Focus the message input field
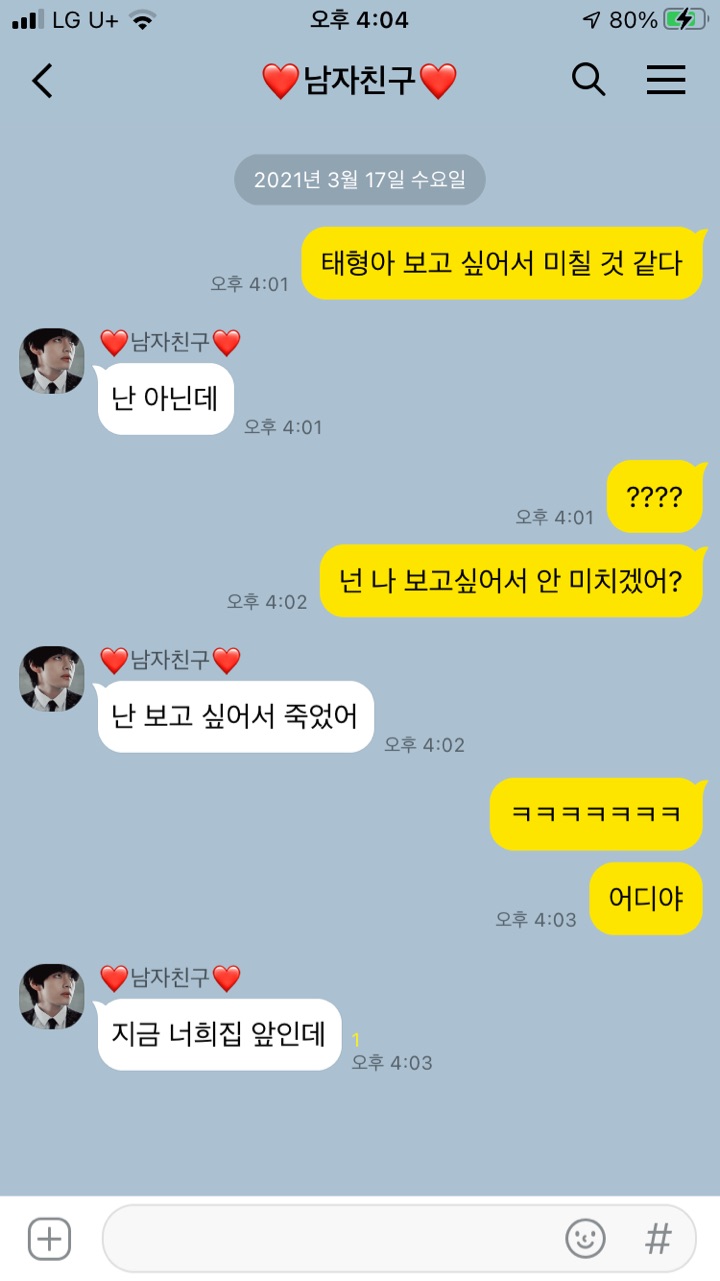The image size is (720, 1281). pos(330,1239)
